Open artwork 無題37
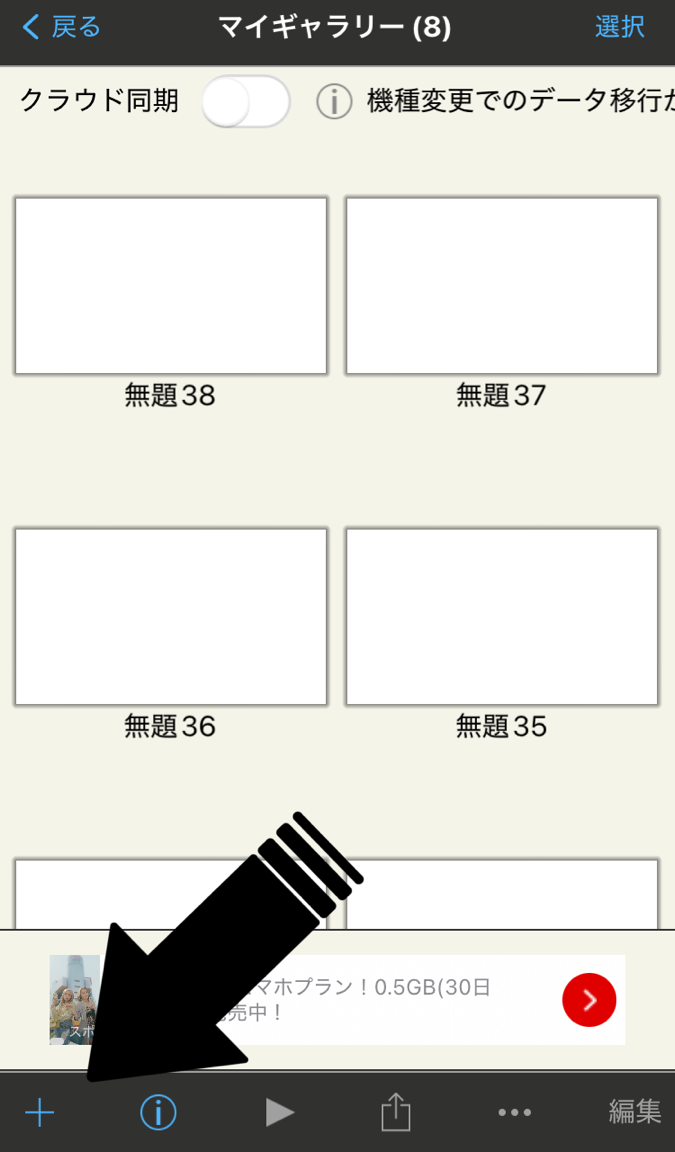The image size is (675, 1152). pyautogui.click(x=502, y=286)
